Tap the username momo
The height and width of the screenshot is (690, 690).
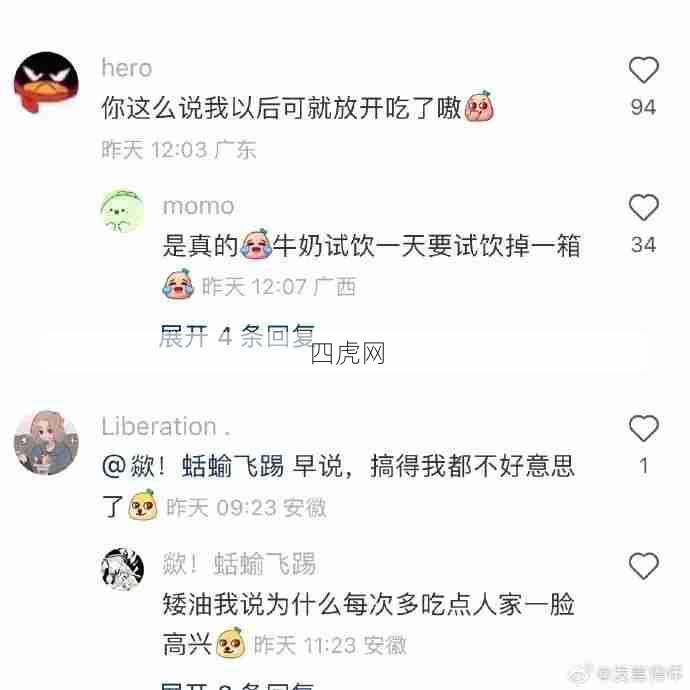(x=198, y=206)
